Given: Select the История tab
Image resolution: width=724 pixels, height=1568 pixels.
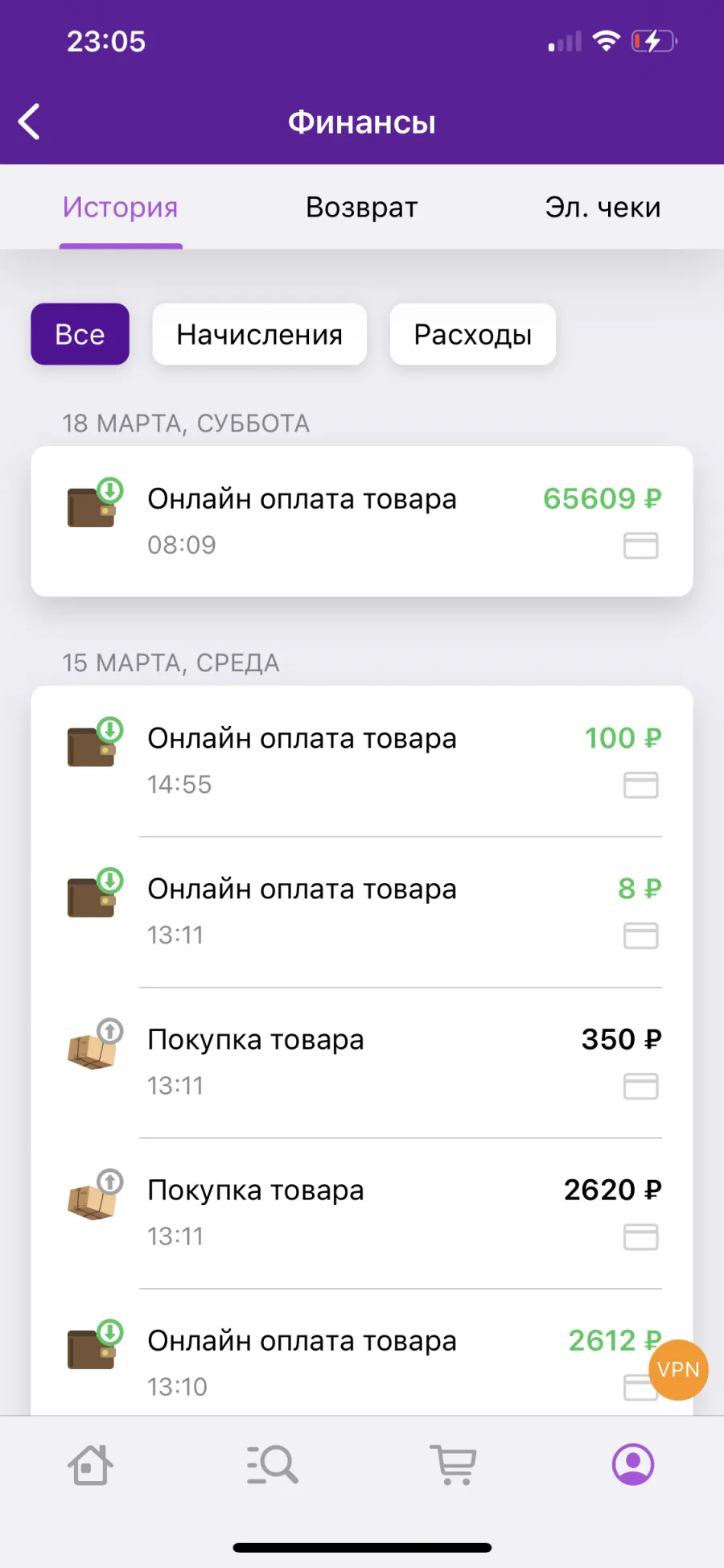Looking at the screenshot, I should click(121, 207).
